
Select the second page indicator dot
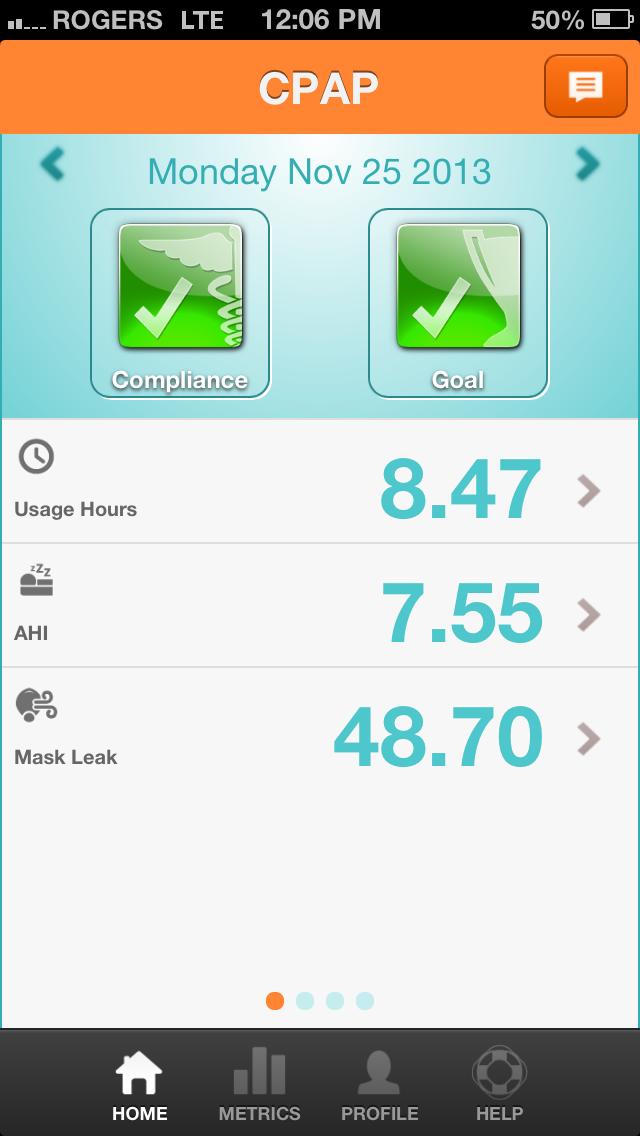coord(305,1000)
